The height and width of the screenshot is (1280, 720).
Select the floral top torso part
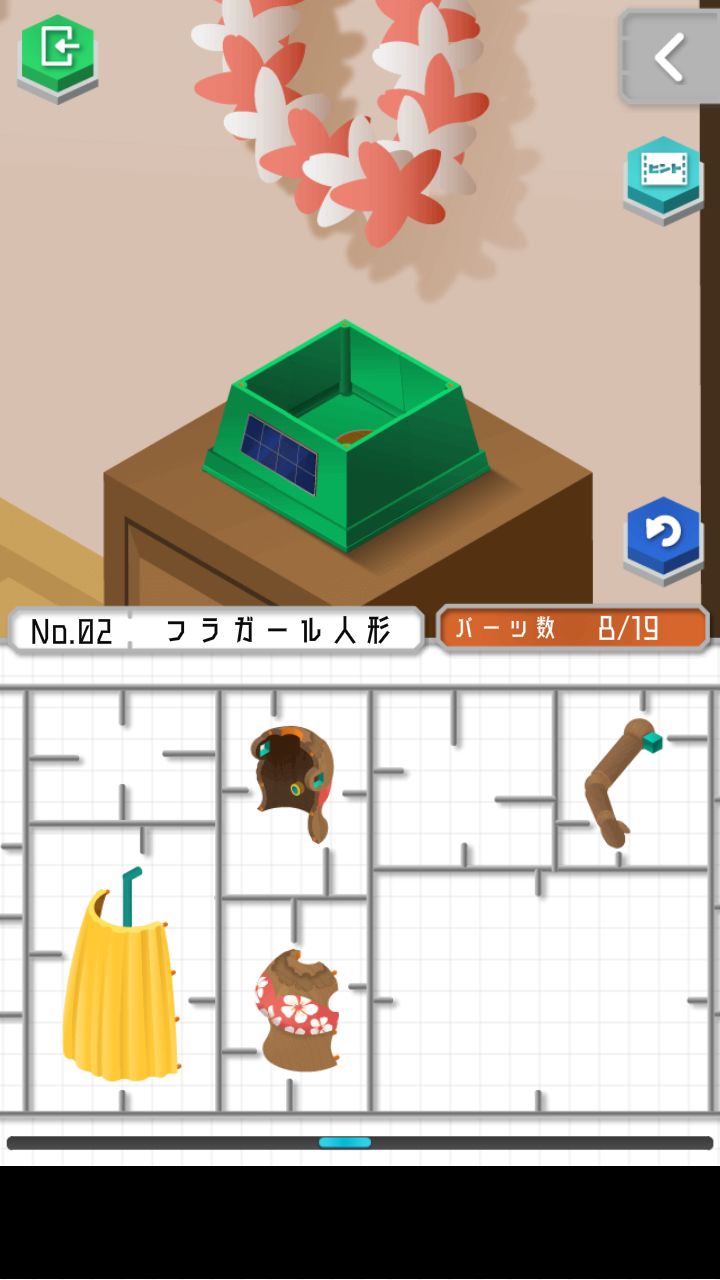click(x=298, y=1010)
